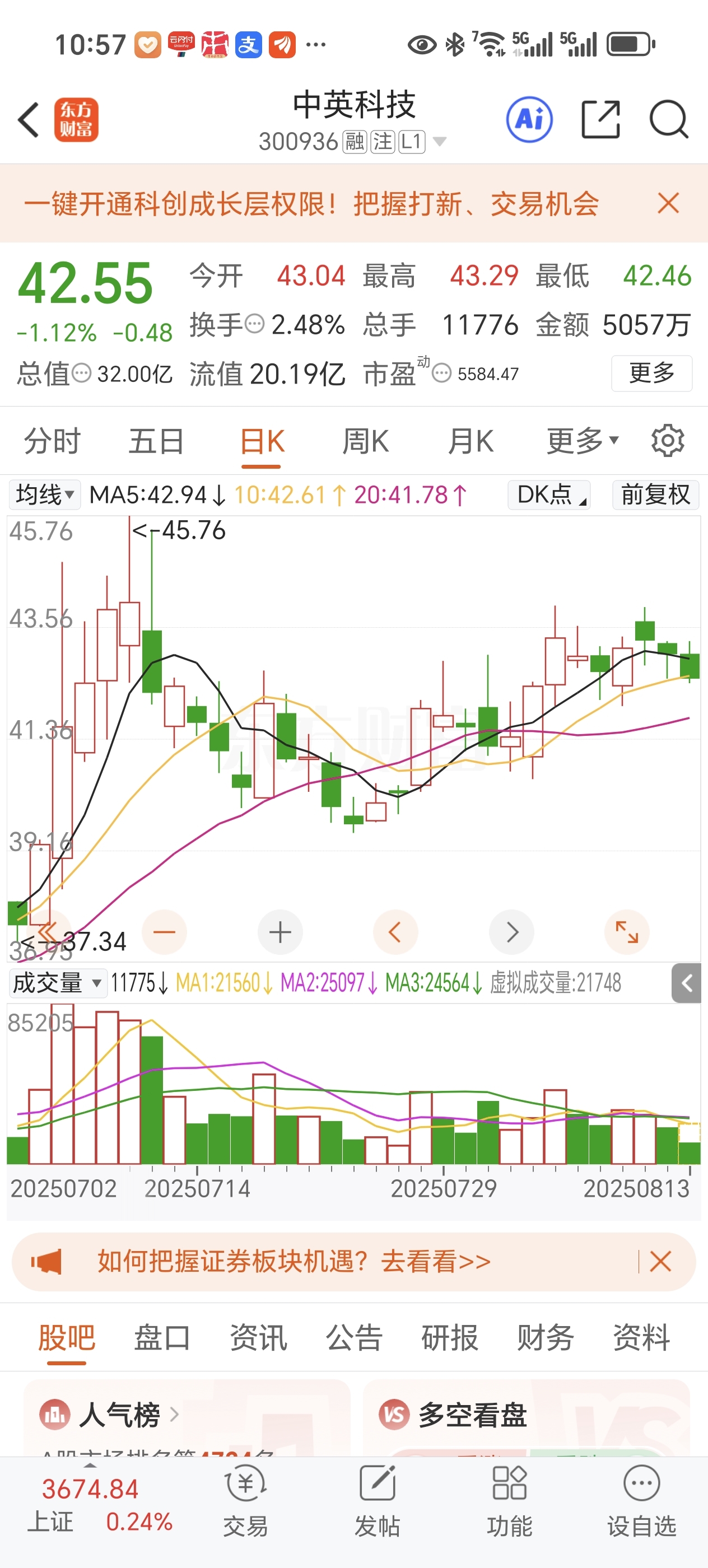Switch to the 周K chart tab
The width and height of the screenshot is (708, 1568).
pos(366,441)
